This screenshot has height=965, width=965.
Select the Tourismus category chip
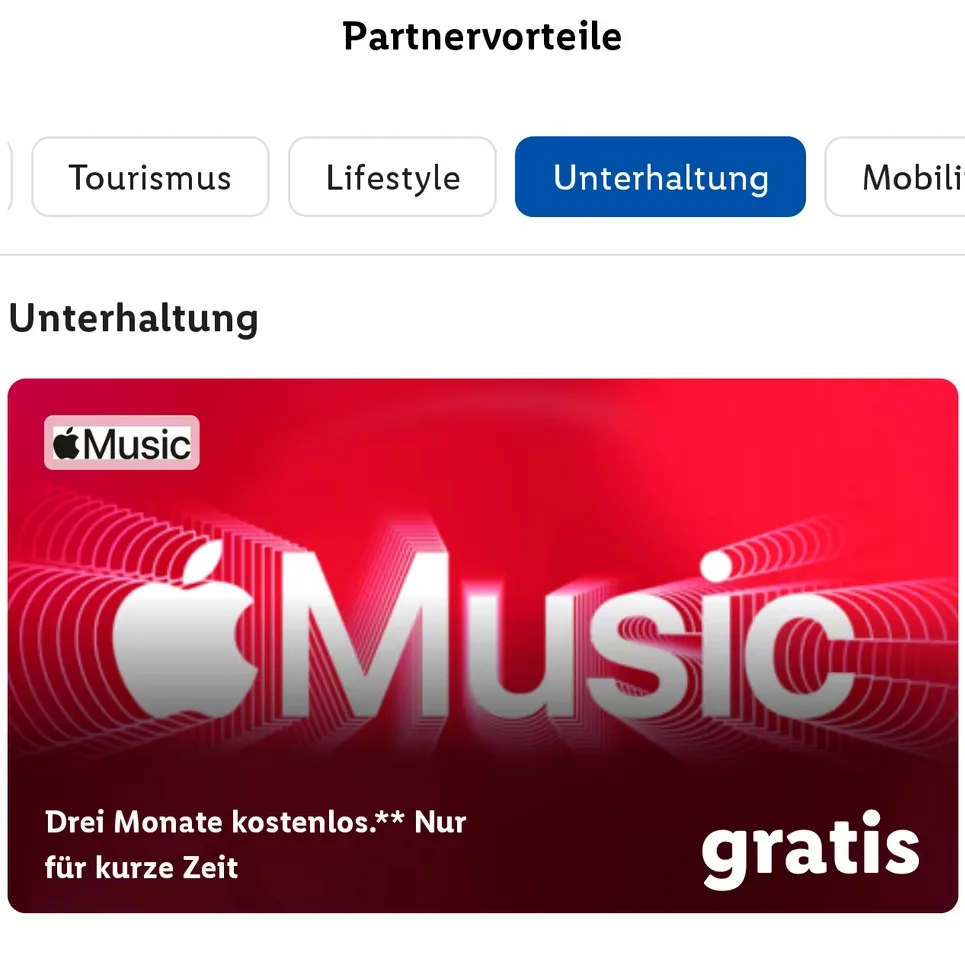[150, 177]
